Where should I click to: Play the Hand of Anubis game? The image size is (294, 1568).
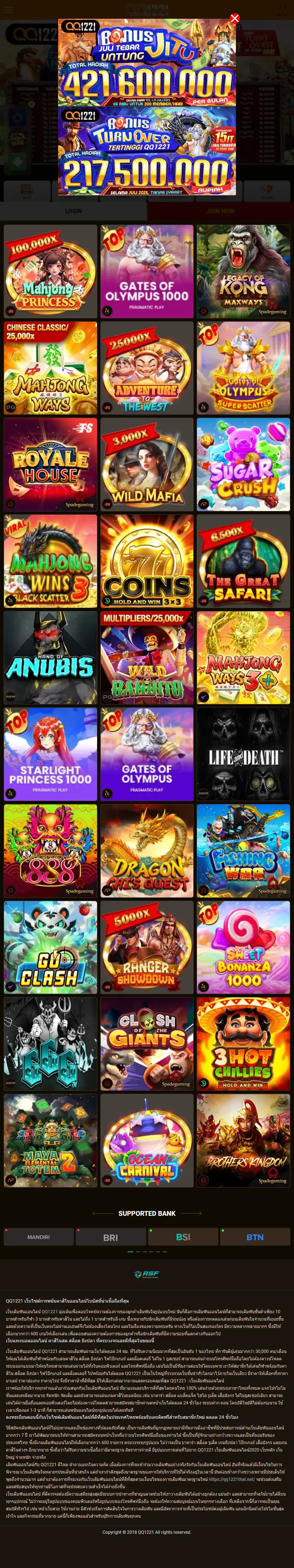pyautogui.click(x=50, y=657)
